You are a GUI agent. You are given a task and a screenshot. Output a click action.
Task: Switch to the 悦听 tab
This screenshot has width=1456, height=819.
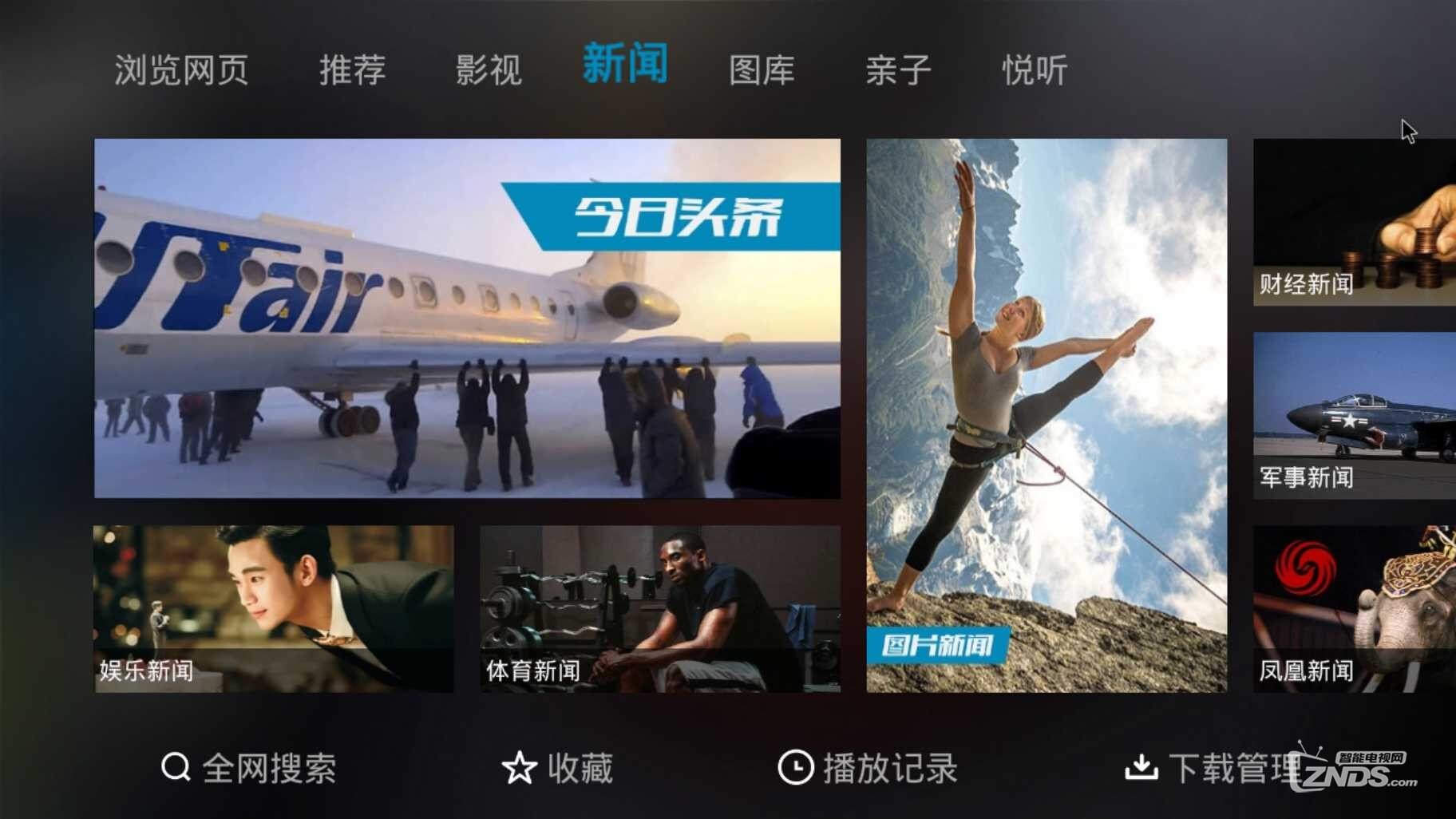[1035, 70]
